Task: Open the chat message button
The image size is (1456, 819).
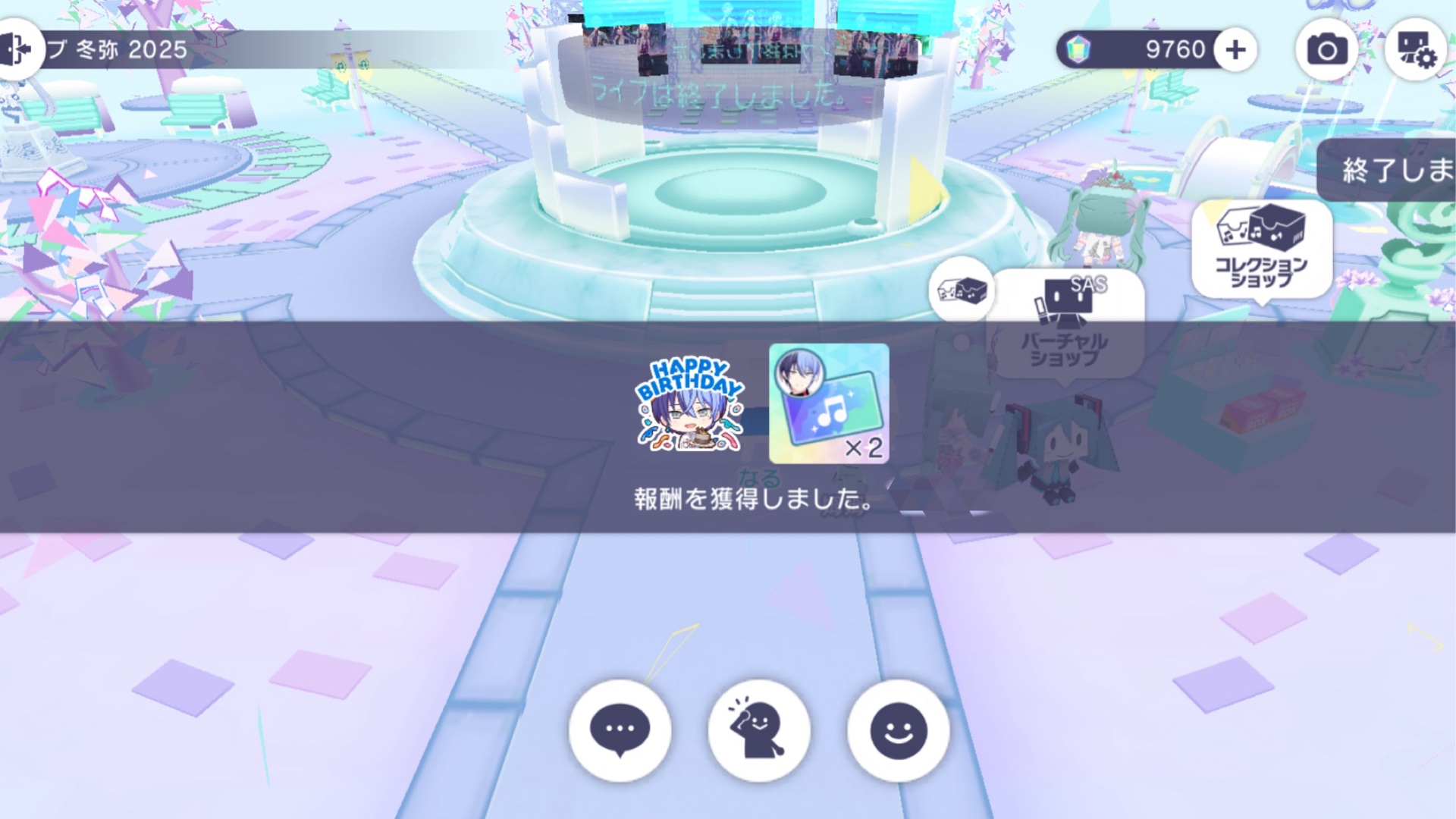Action: 620,730
